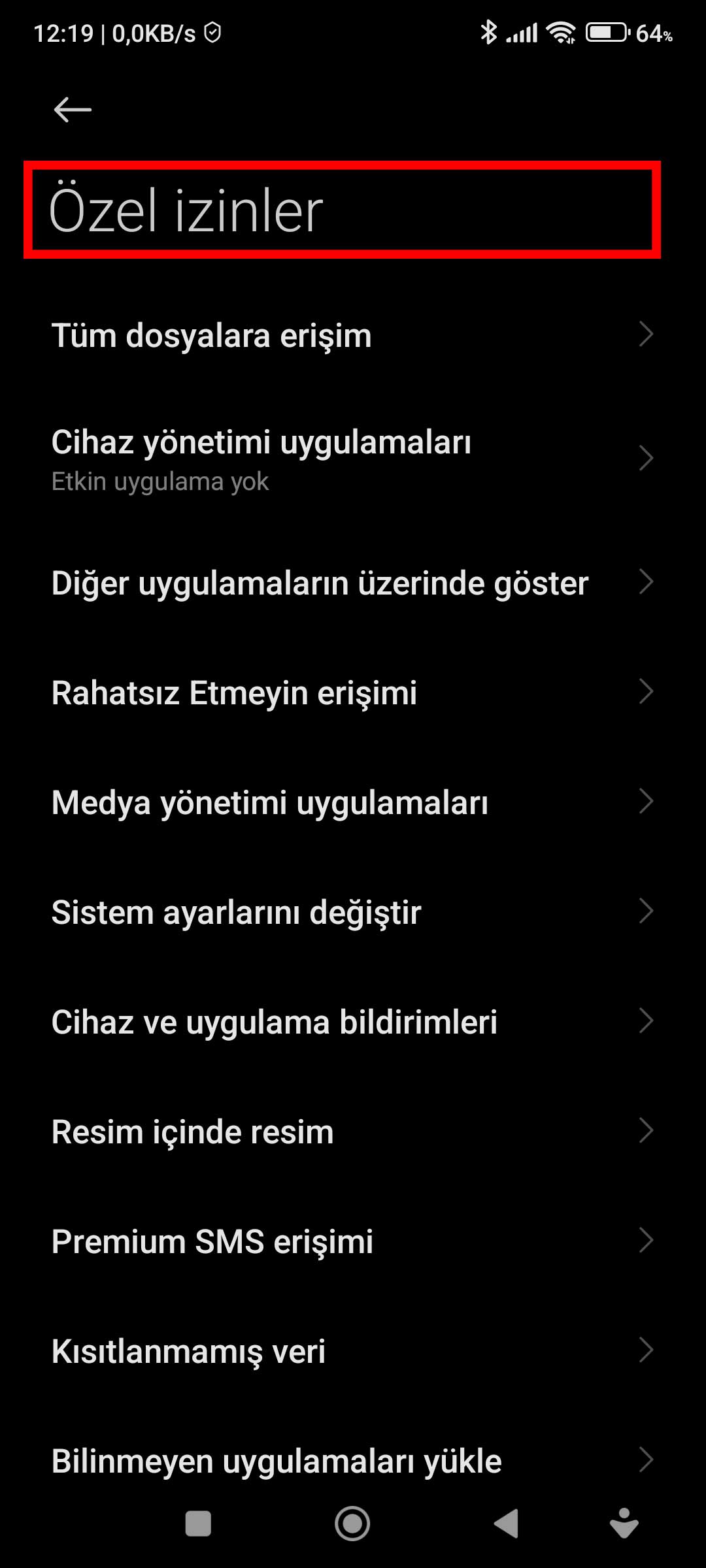
Task: Select Sistem ayarlarını değiştir
Action: tap(353, 912)
